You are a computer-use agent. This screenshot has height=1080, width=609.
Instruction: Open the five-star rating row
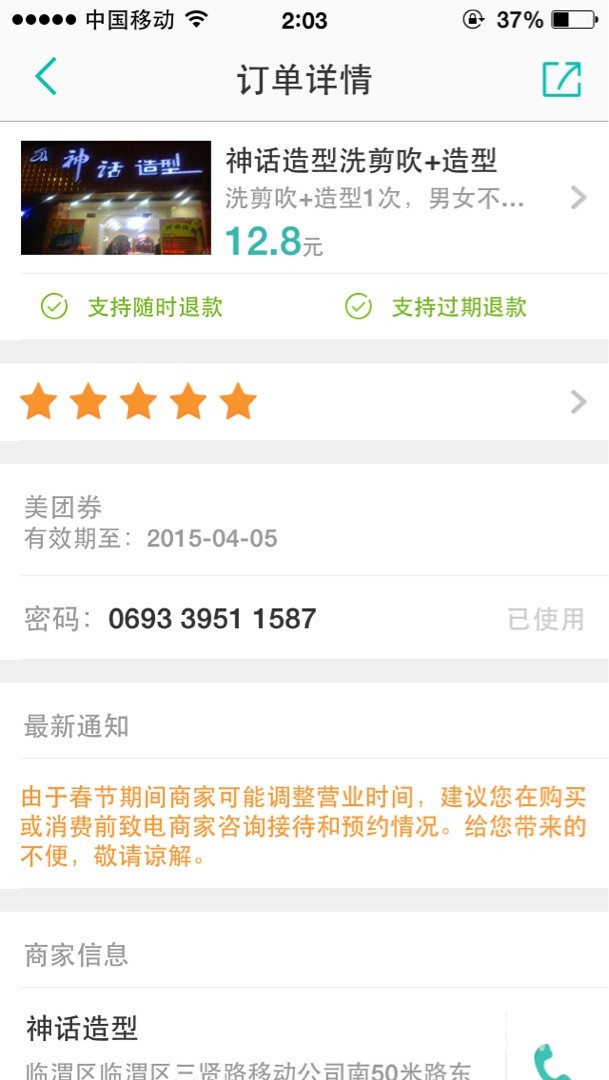(304, 402)
